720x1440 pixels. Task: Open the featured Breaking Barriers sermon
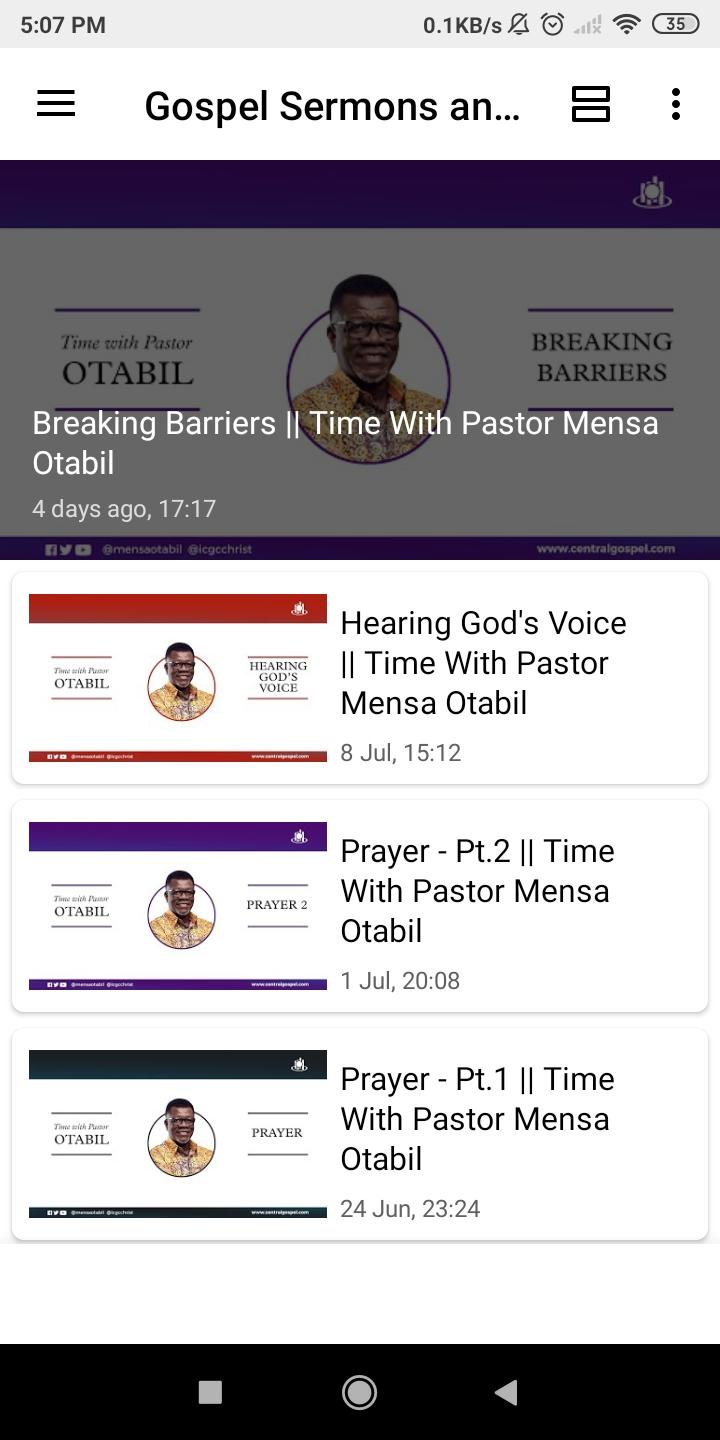click(360, 360)
